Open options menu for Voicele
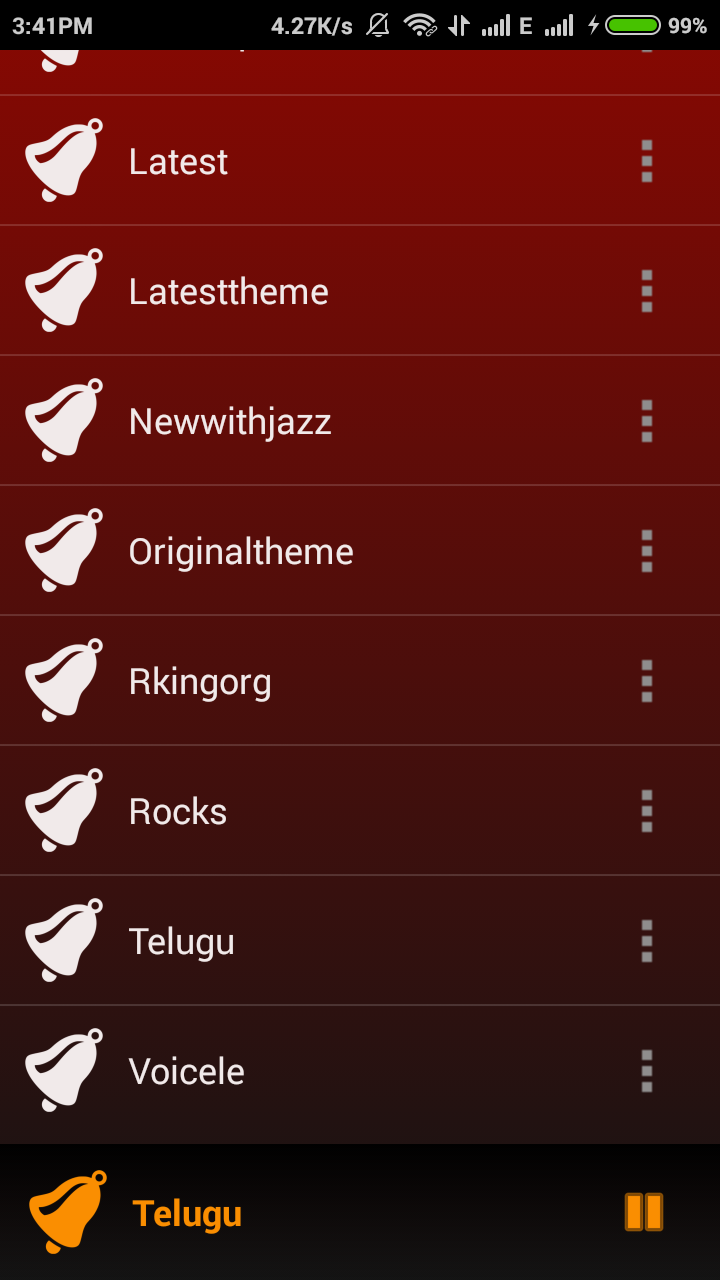This screenshot has height=1280, width=720. tap(647, 1071)
